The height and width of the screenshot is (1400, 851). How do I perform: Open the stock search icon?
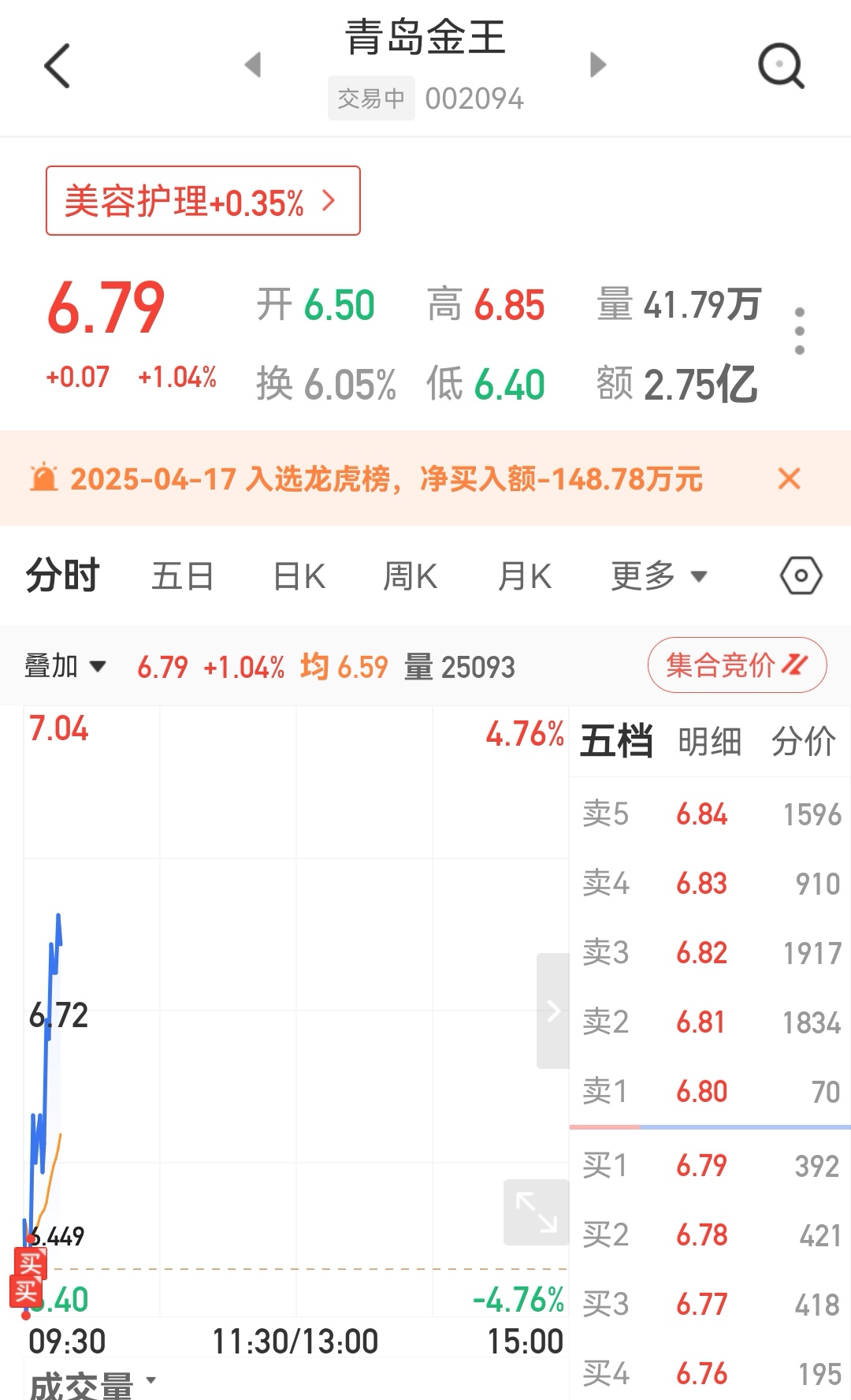(x=780, y=65)
